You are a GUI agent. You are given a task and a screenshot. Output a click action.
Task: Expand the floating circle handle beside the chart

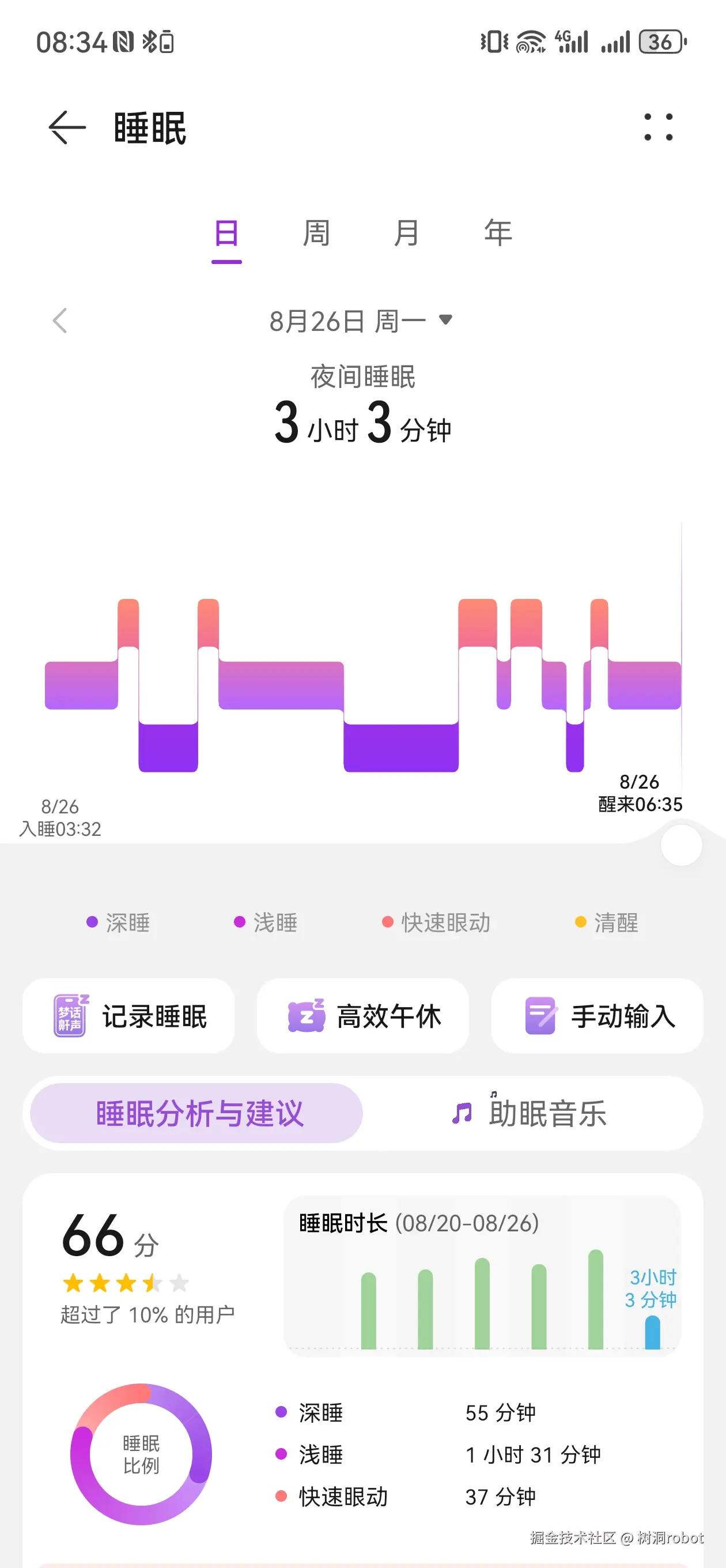point(682,846)
